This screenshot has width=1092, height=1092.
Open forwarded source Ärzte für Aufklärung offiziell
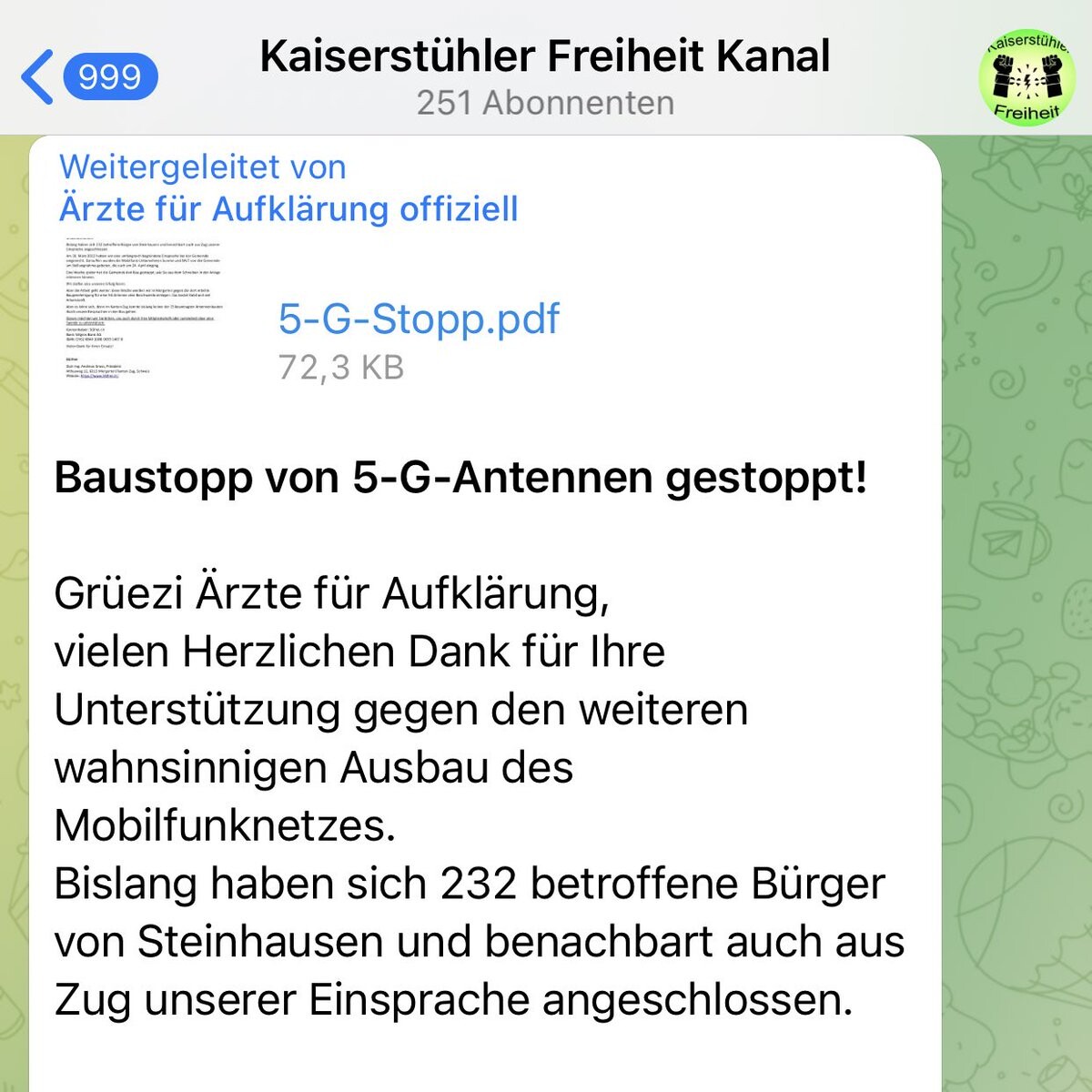(288, 208)
